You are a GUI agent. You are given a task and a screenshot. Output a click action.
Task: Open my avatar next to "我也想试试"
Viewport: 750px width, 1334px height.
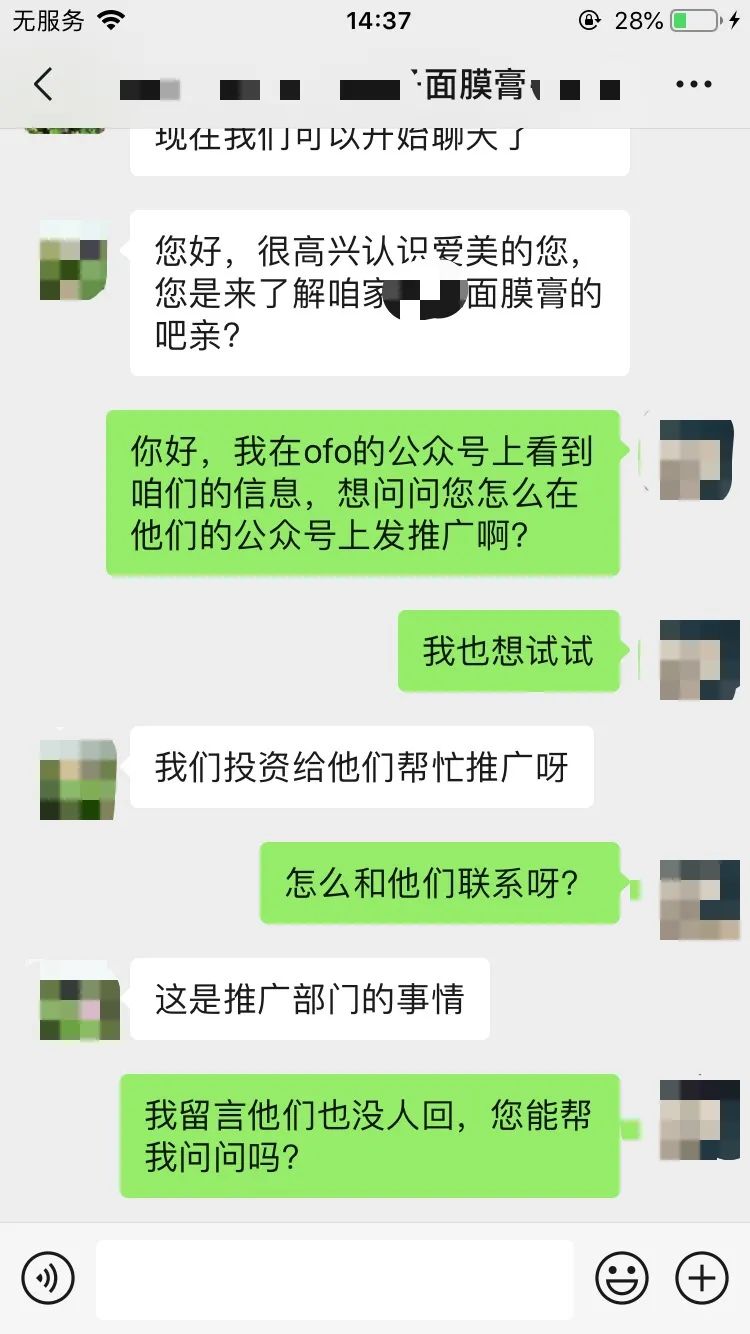pos(698,659)
